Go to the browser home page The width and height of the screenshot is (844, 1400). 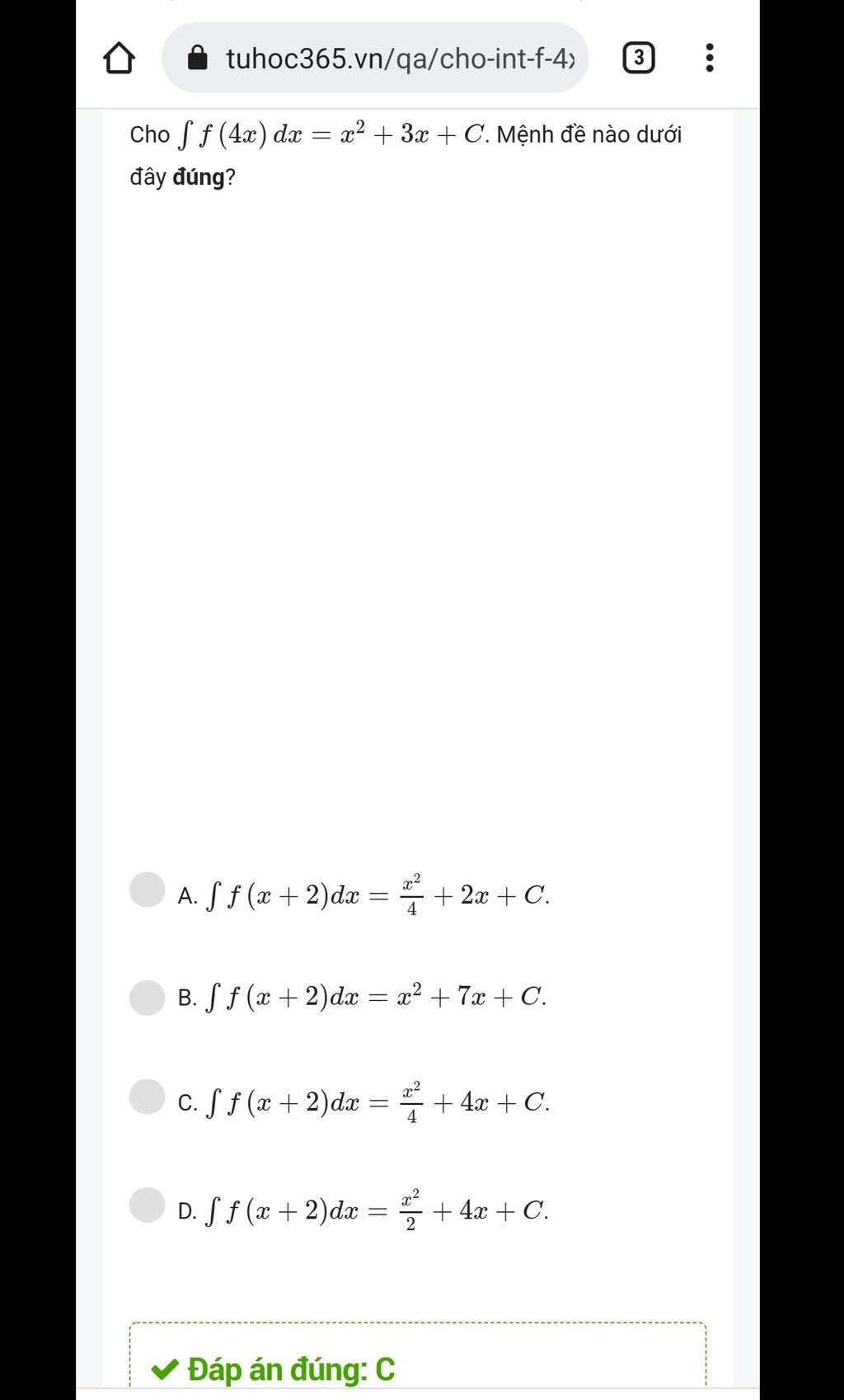[120, 59]
